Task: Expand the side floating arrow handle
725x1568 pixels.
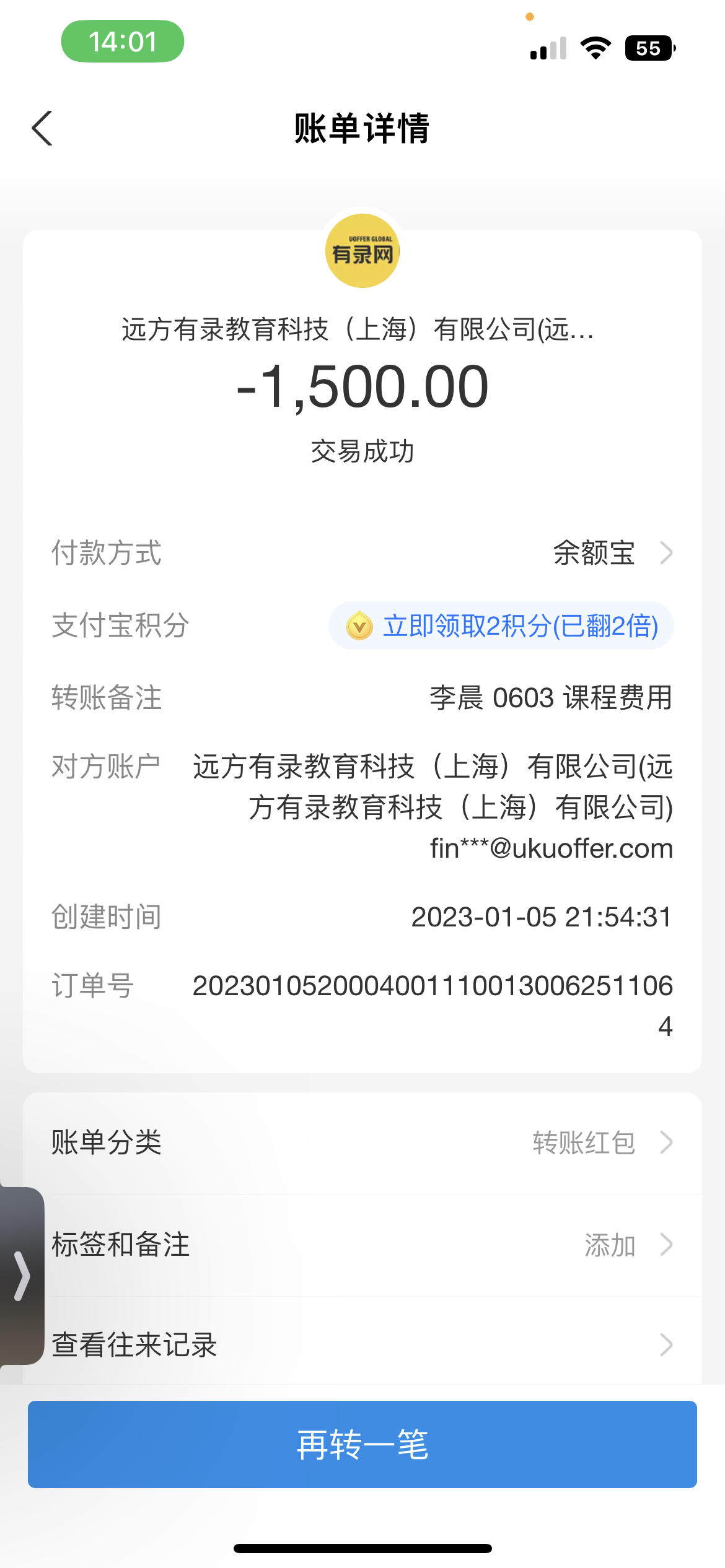Action: (22, 1276)
